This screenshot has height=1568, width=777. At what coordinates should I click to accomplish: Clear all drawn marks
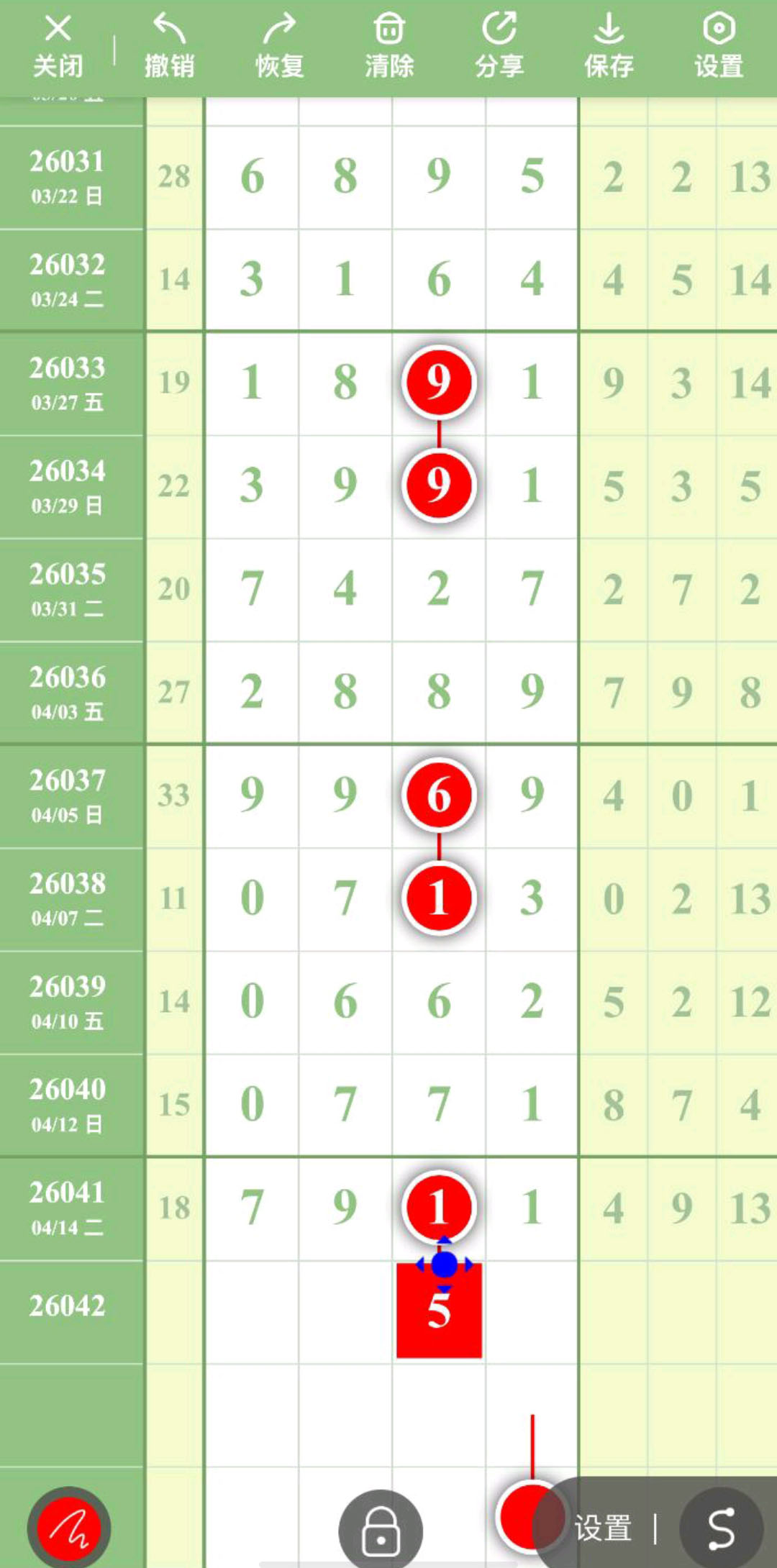tap(389, 47)
